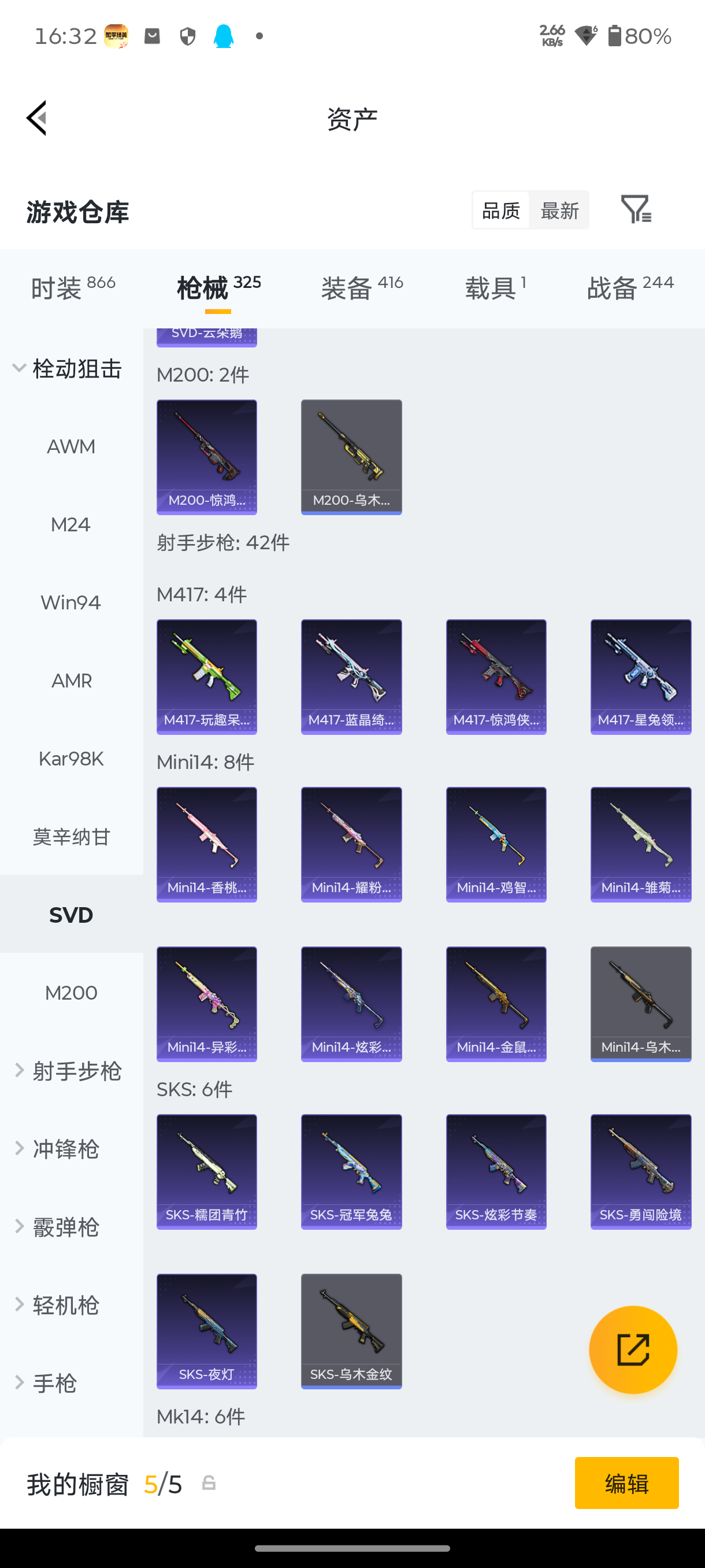The height and width of the screenshot is (1568, 705).
Task: Switch to the 装备 tab
Action: point(361,287)
